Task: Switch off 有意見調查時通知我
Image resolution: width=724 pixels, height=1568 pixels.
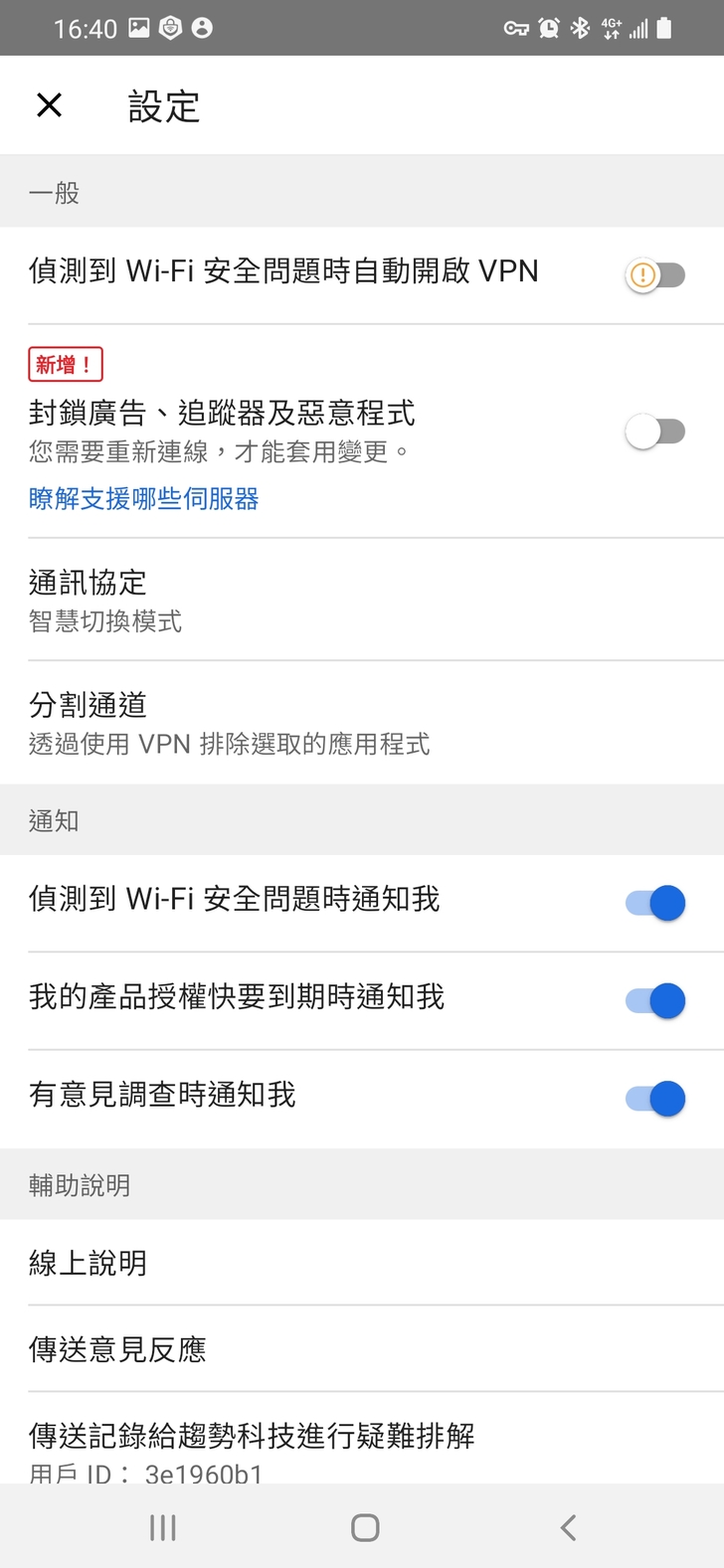Action: 655,1098
